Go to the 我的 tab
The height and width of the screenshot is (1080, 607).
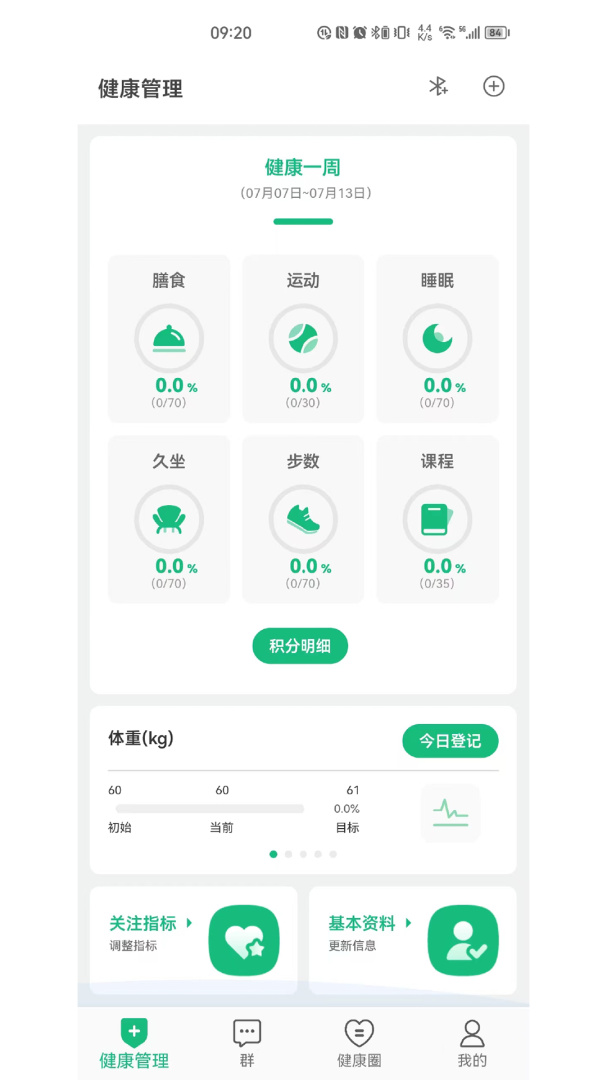[472, 1043]
